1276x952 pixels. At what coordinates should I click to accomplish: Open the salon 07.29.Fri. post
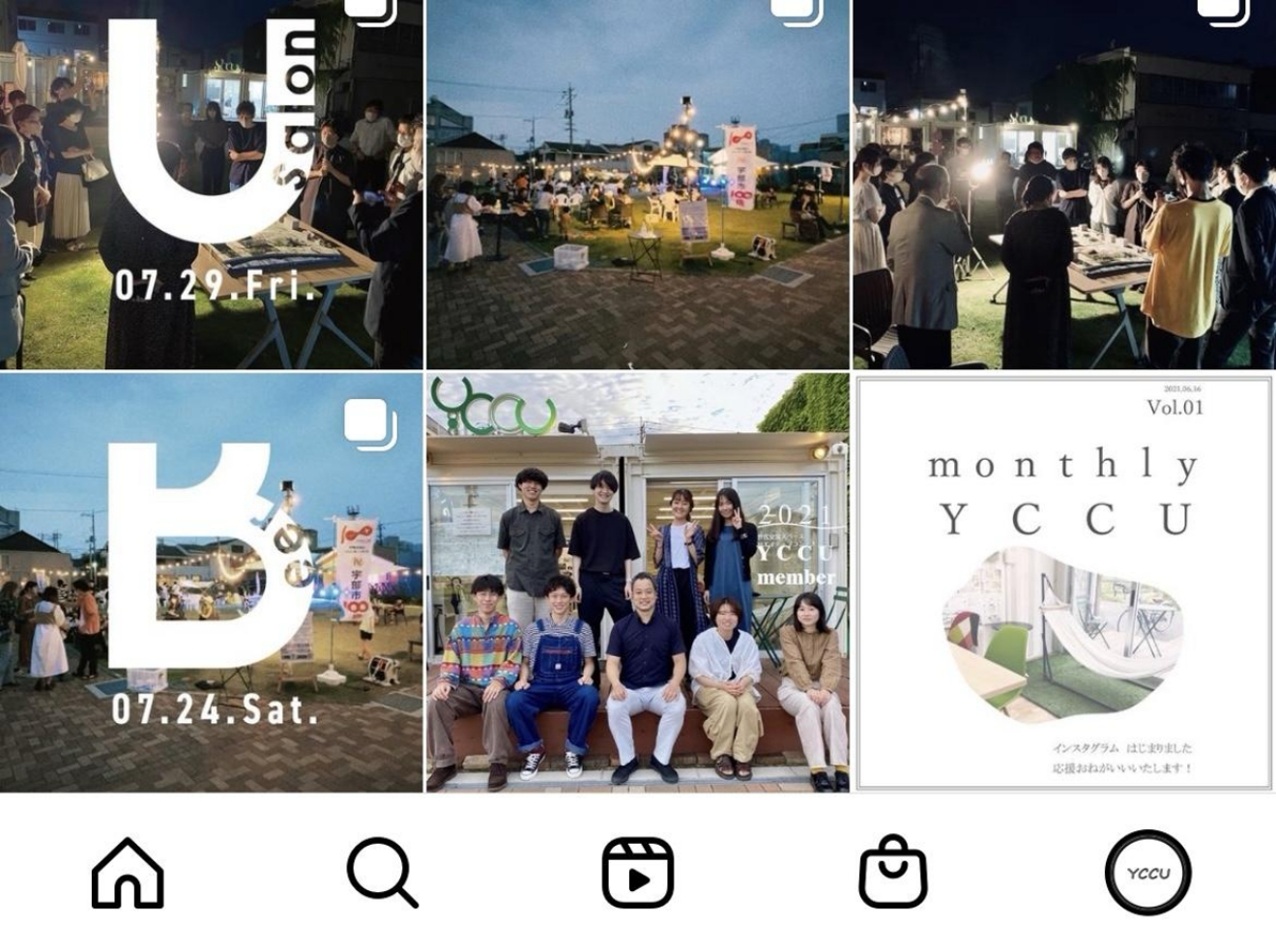(211, 184)
